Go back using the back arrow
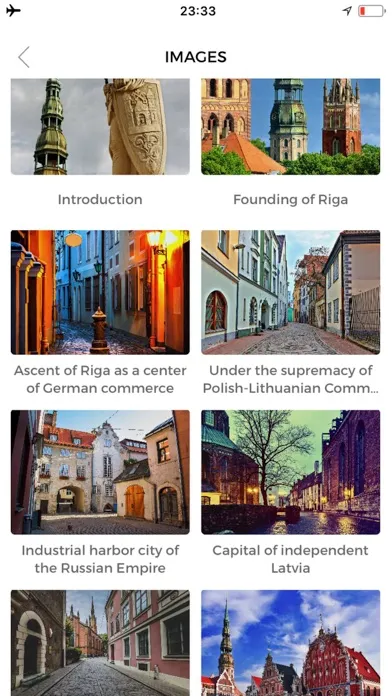Screen dimensions: 392x696 (24, 57)
